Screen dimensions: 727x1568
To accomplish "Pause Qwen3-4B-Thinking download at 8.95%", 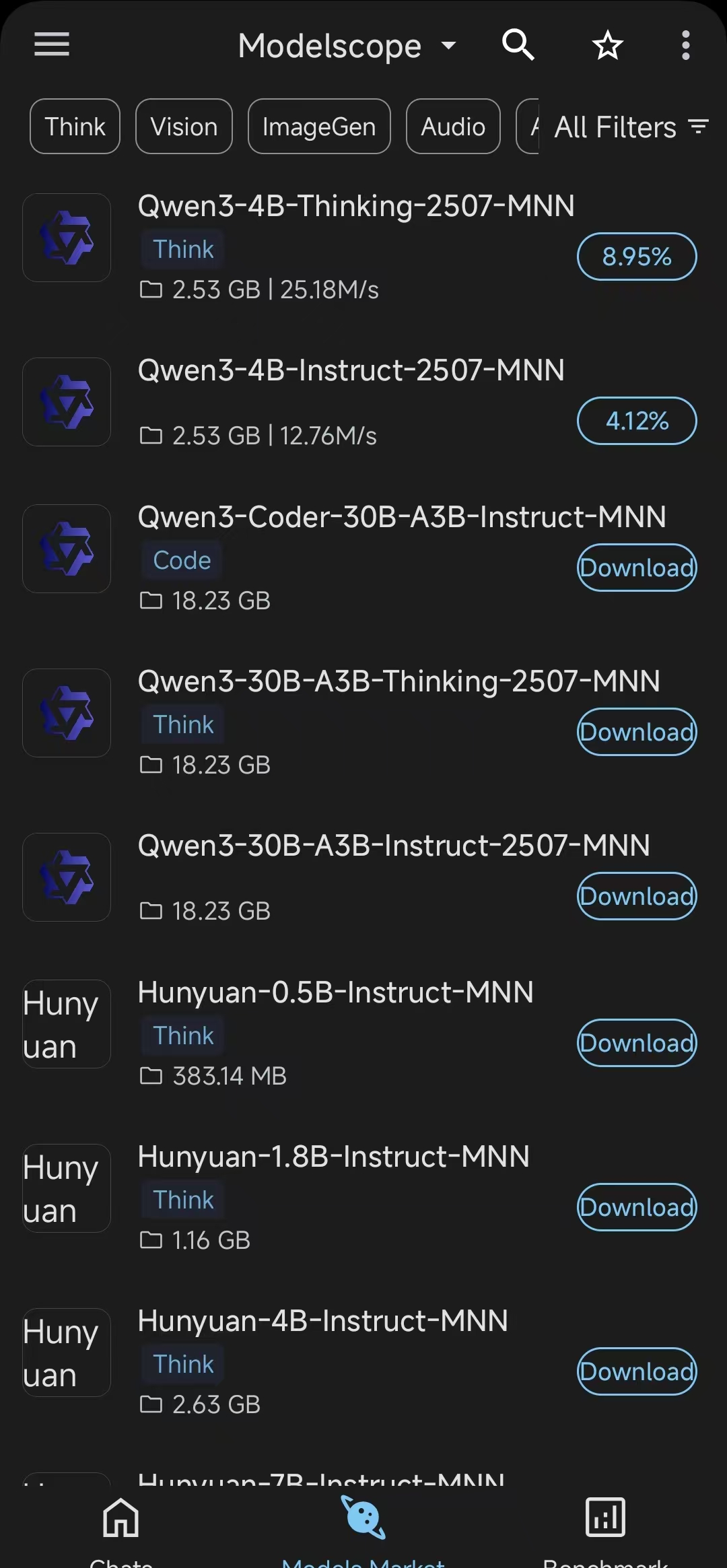I will 637,257.
